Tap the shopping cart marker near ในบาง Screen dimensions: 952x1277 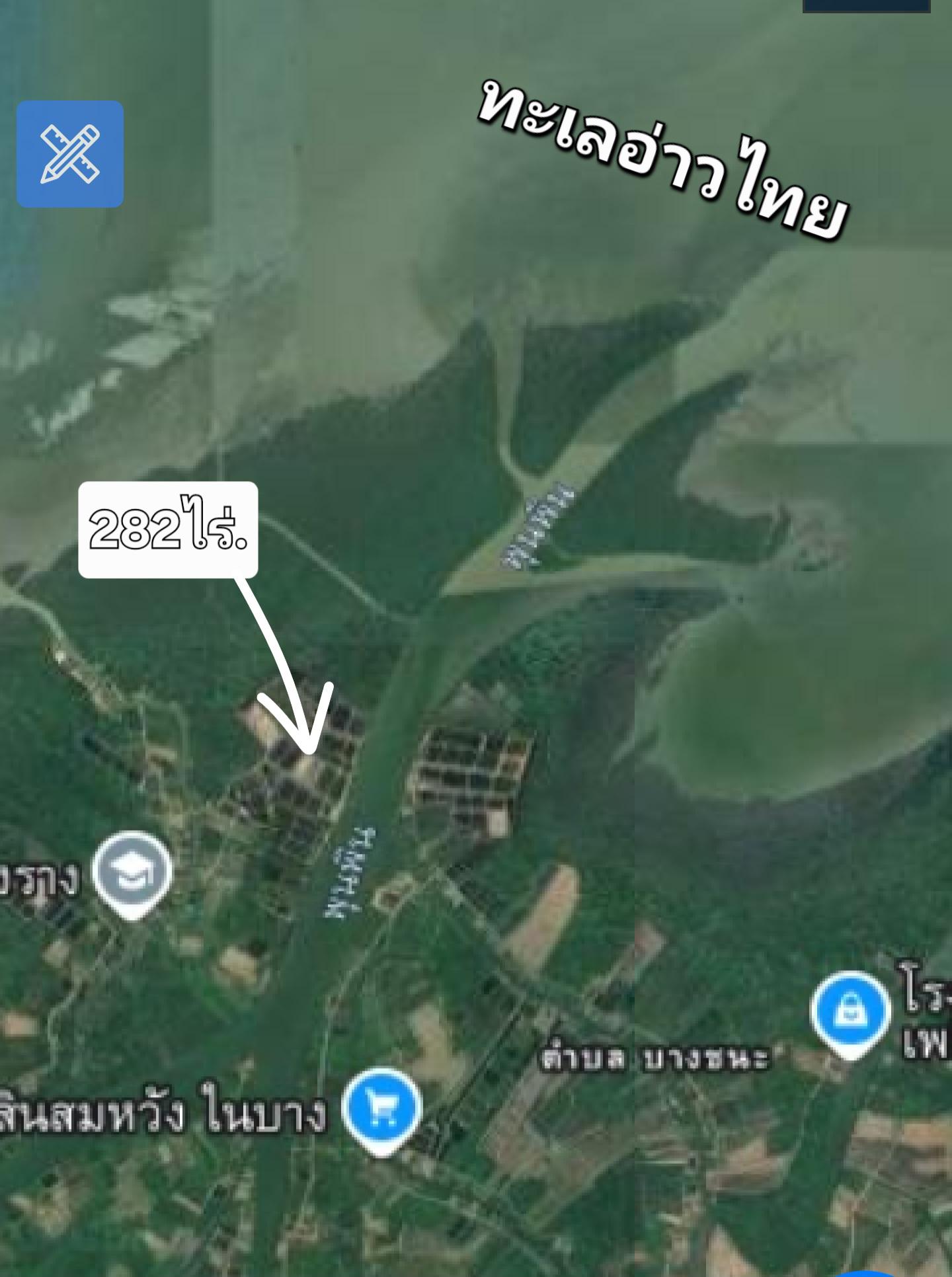tap(381, 1108)
